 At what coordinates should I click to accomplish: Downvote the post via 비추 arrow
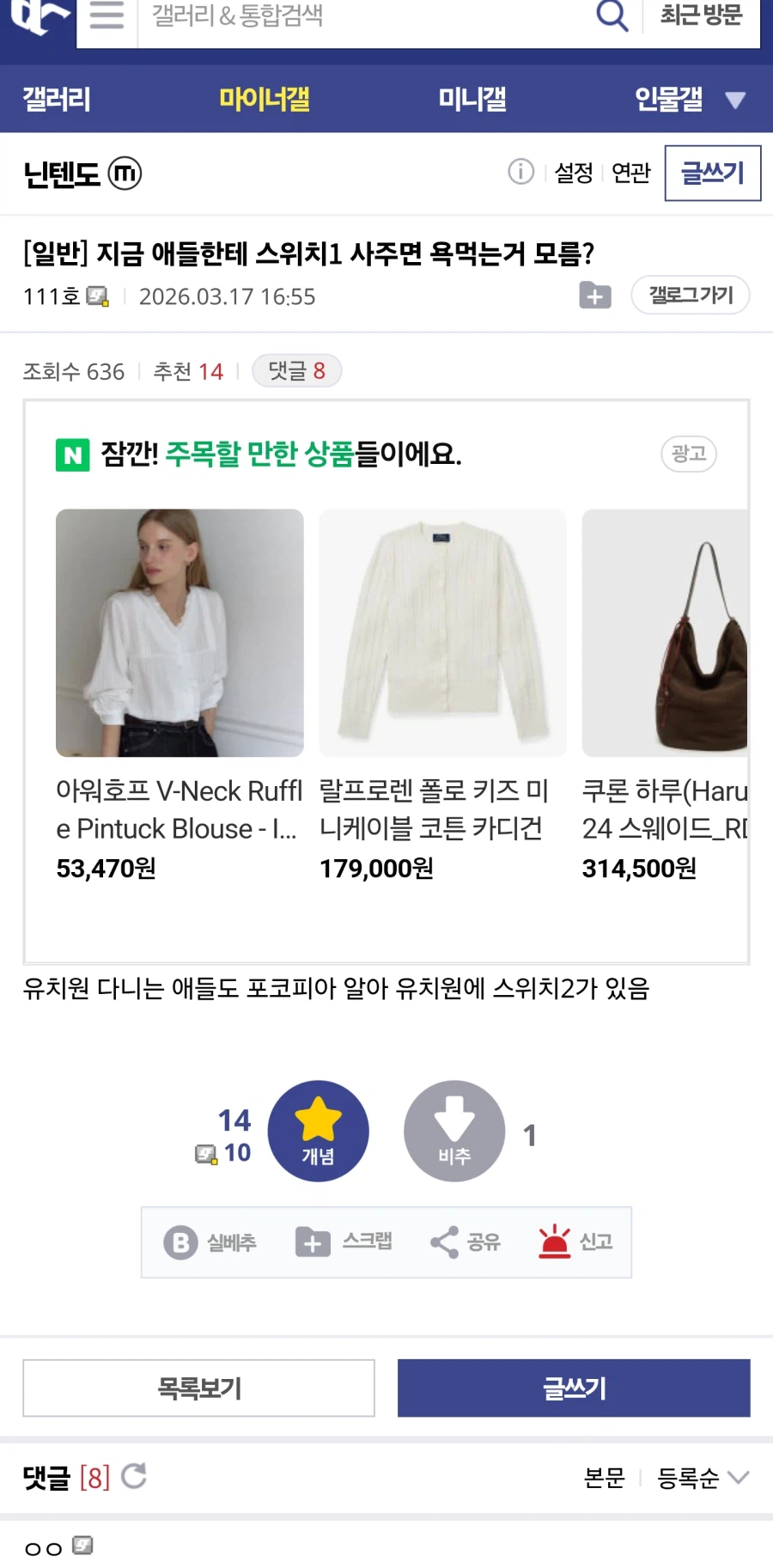tap(453, 1131)
